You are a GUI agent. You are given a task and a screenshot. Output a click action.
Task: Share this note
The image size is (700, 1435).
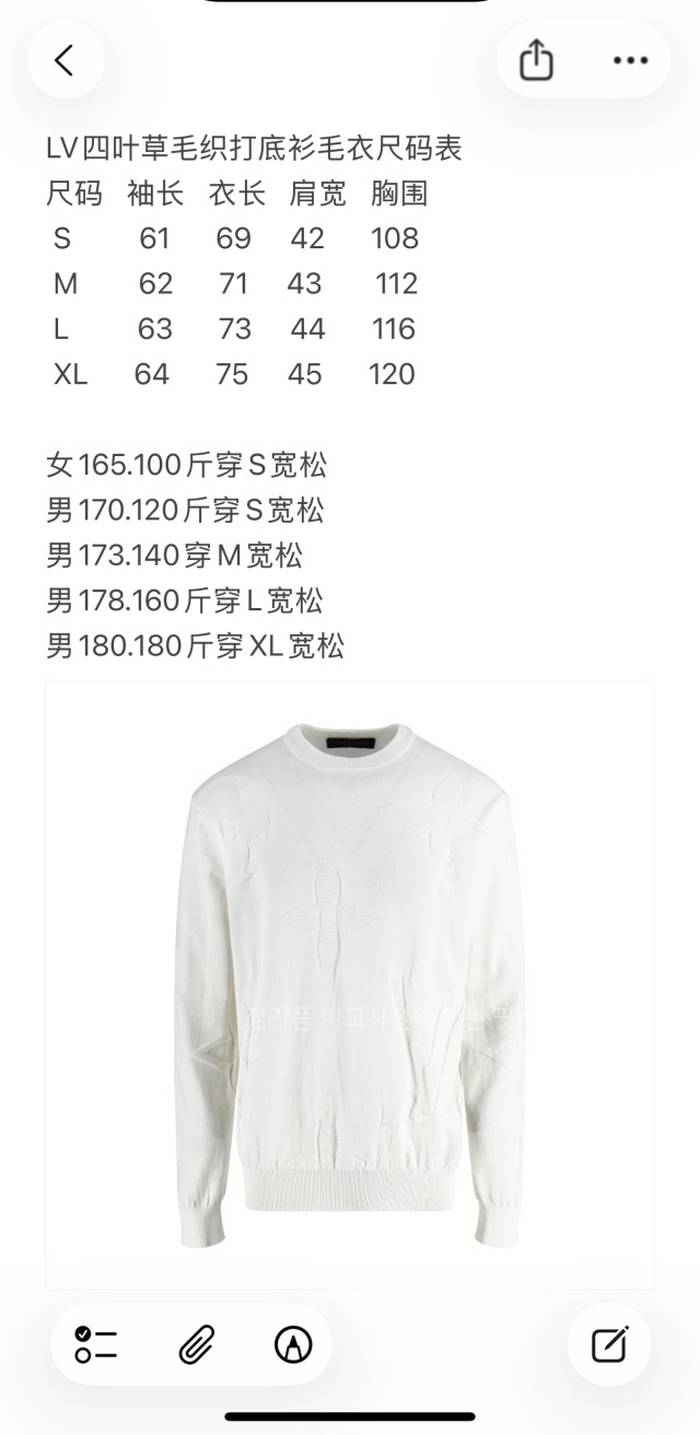(536, 60)
